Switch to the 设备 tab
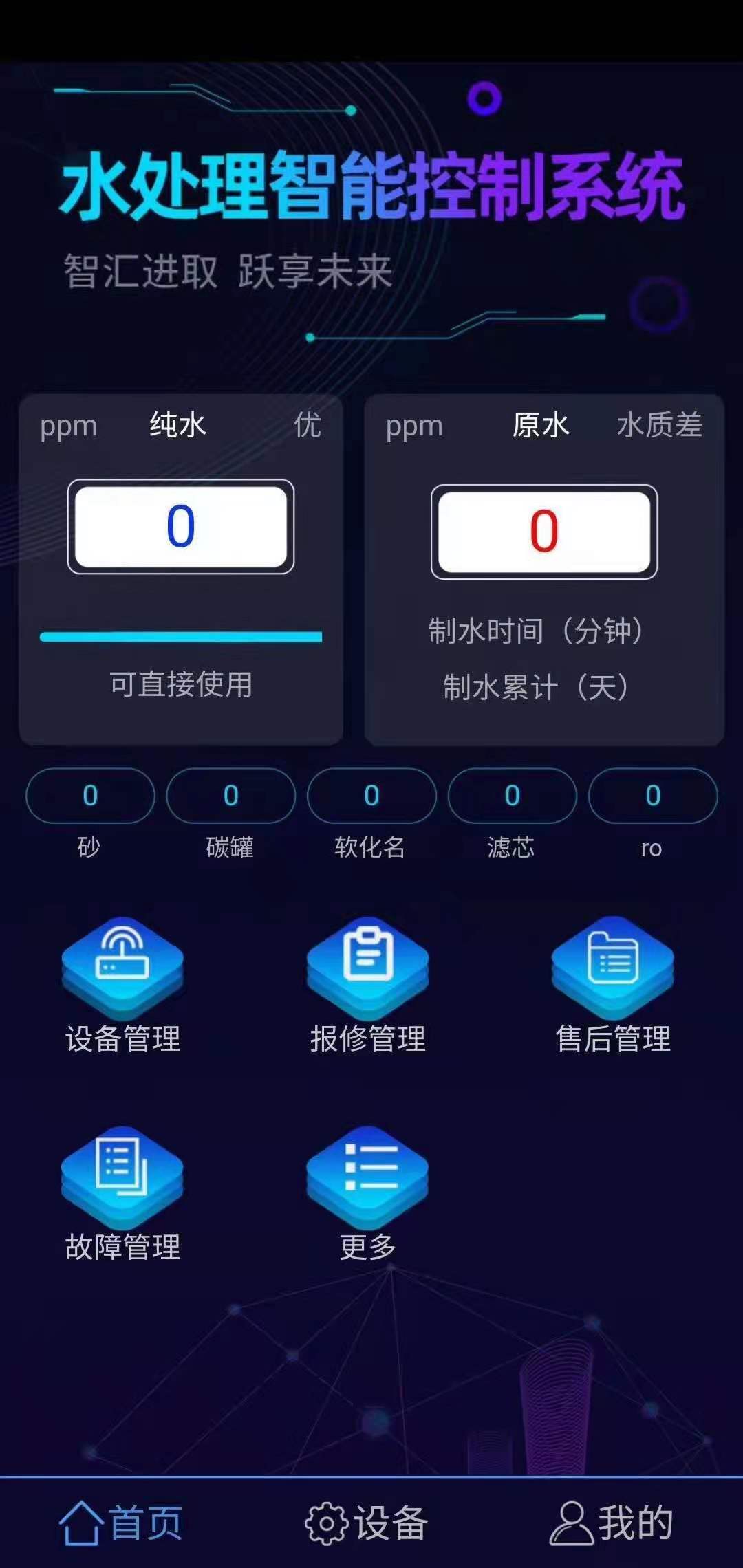The image size is (743, 1568). [367, 1523]
